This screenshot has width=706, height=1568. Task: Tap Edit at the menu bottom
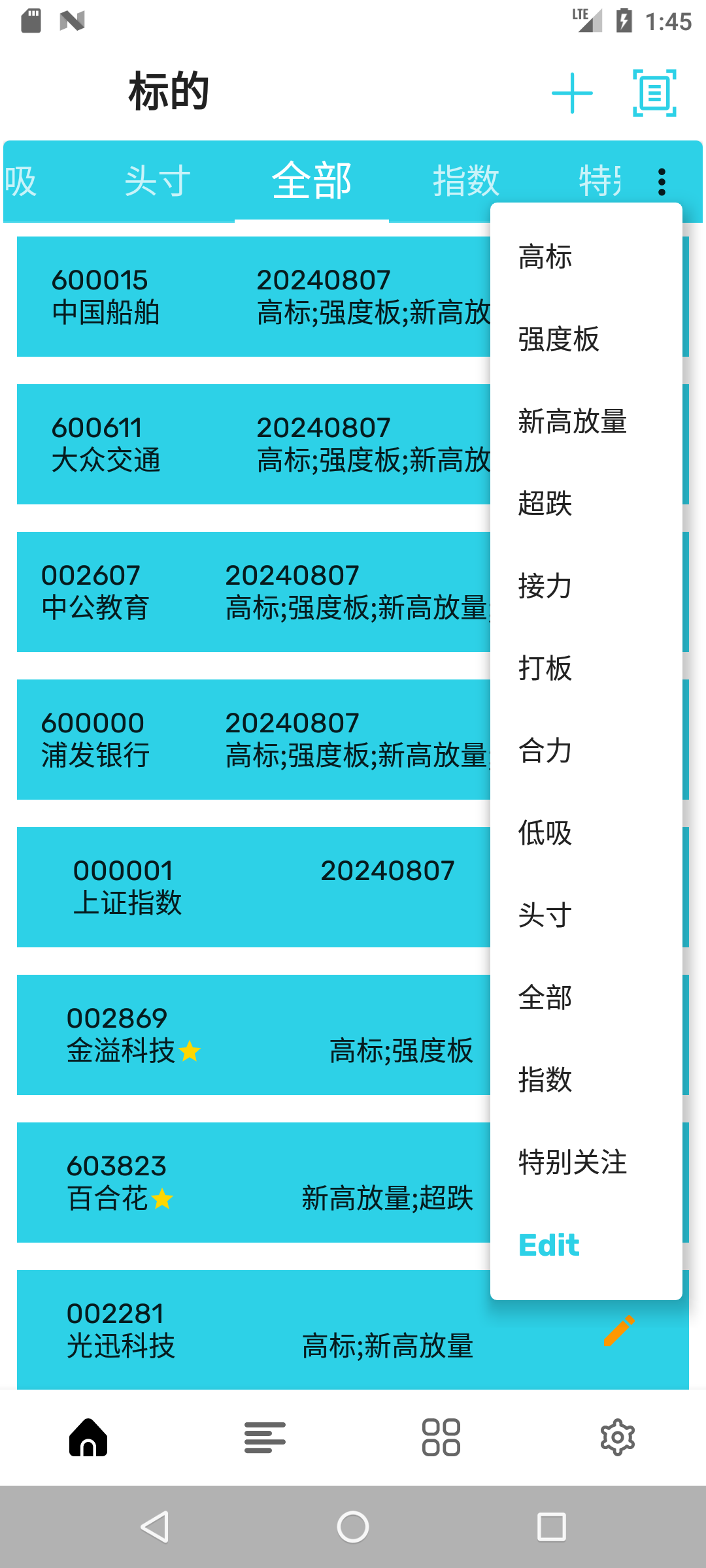point(586,1245)
